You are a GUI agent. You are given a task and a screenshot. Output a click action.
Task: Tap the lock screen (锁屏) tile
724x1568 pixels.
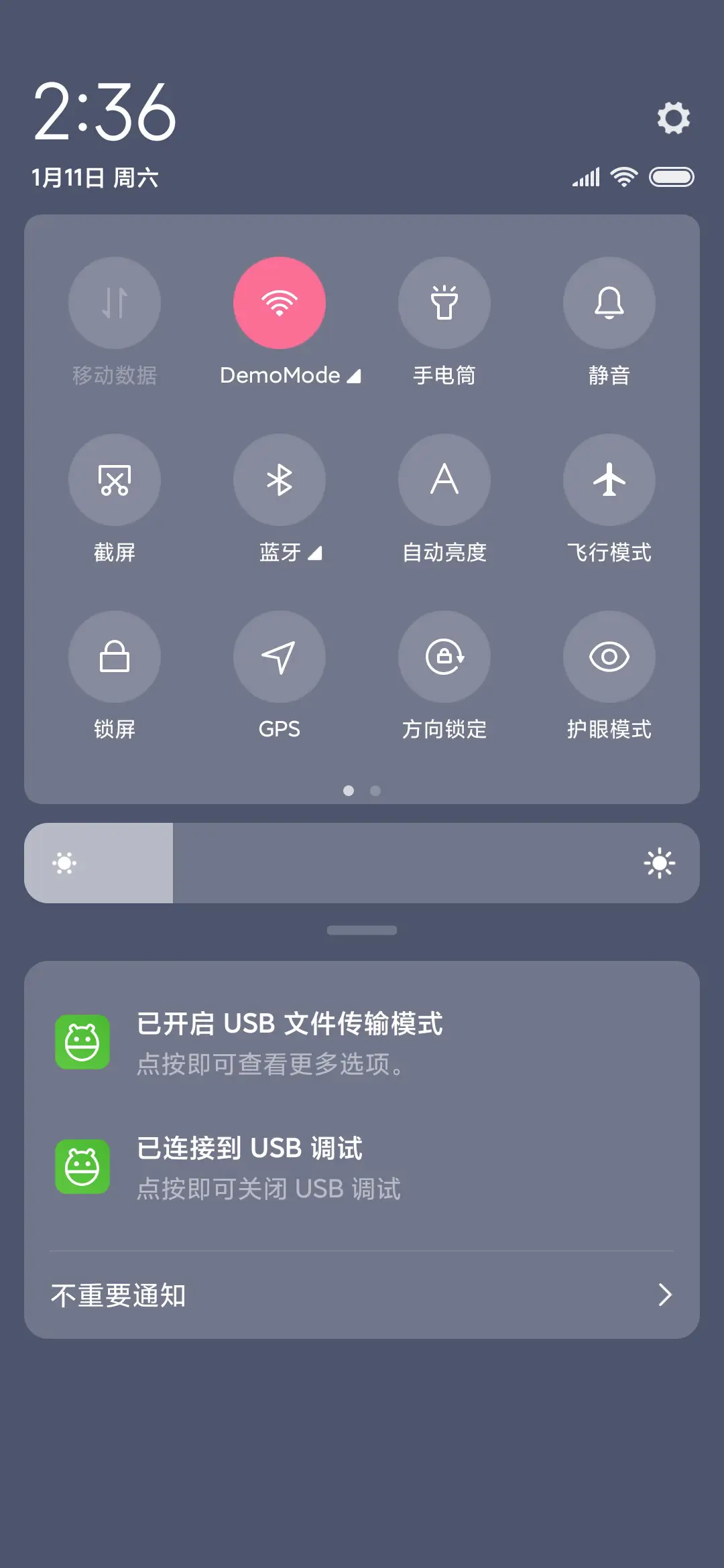[x=115, y=657]
